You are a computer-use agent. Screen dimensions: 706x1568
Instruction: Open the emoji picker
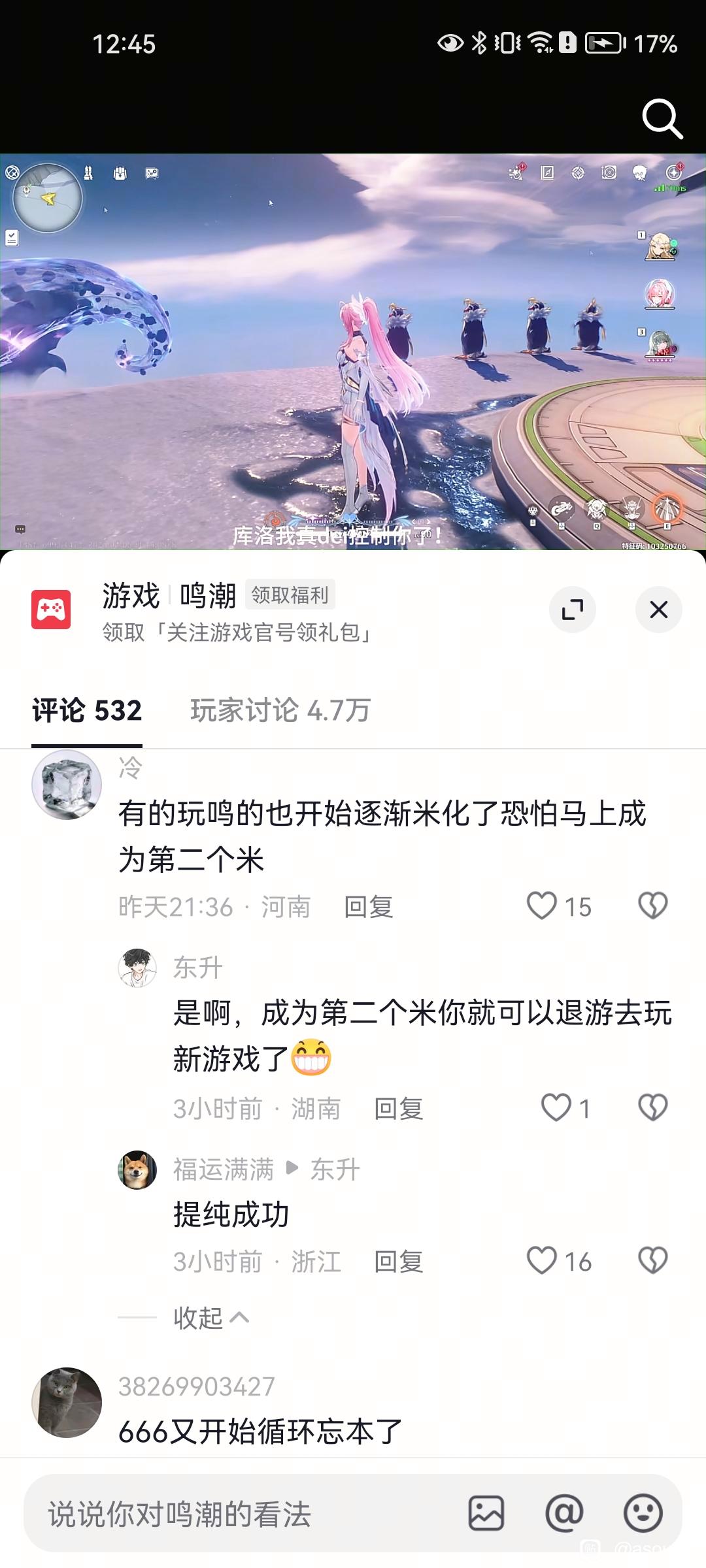coord(643,1513)
